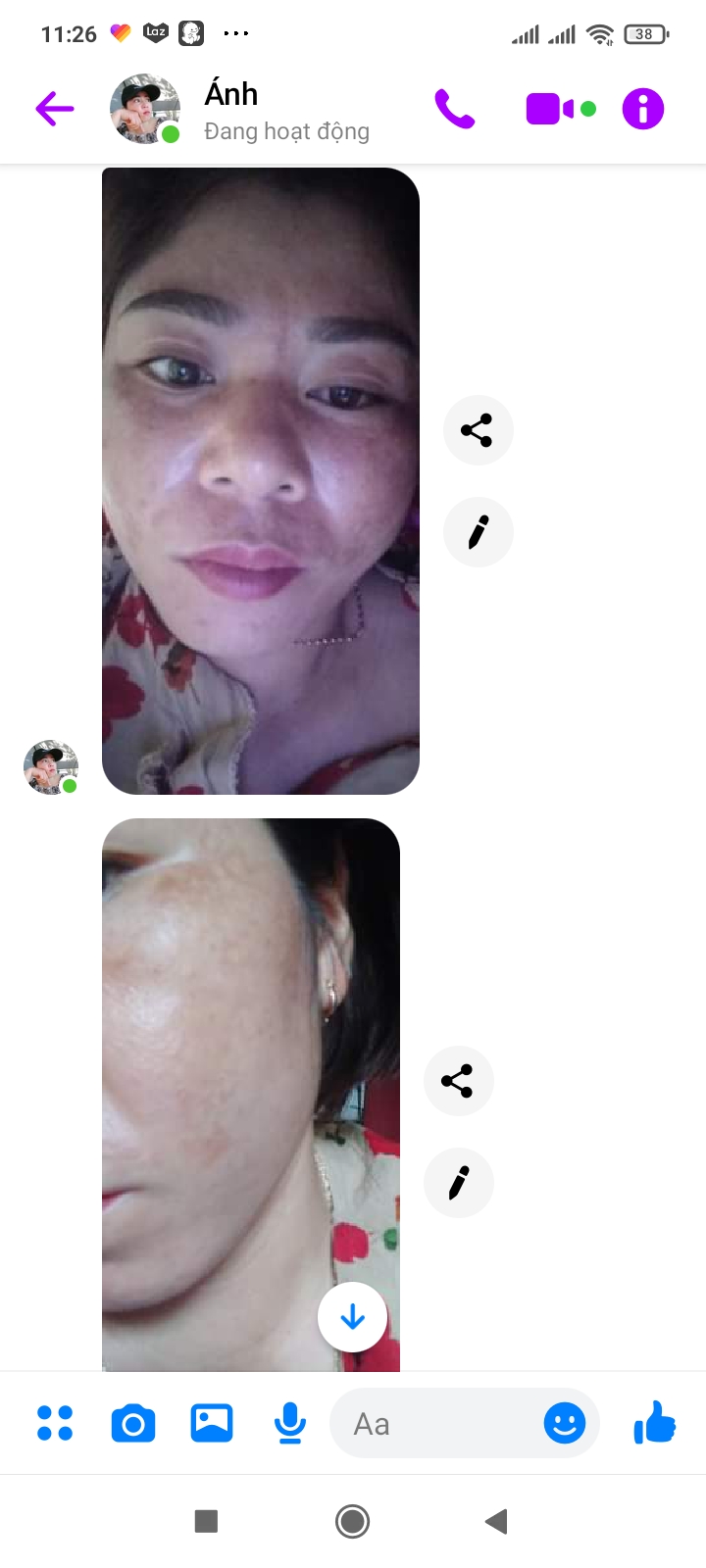
Task: Open the camera to take a photo
Action: pos(133,1423)
